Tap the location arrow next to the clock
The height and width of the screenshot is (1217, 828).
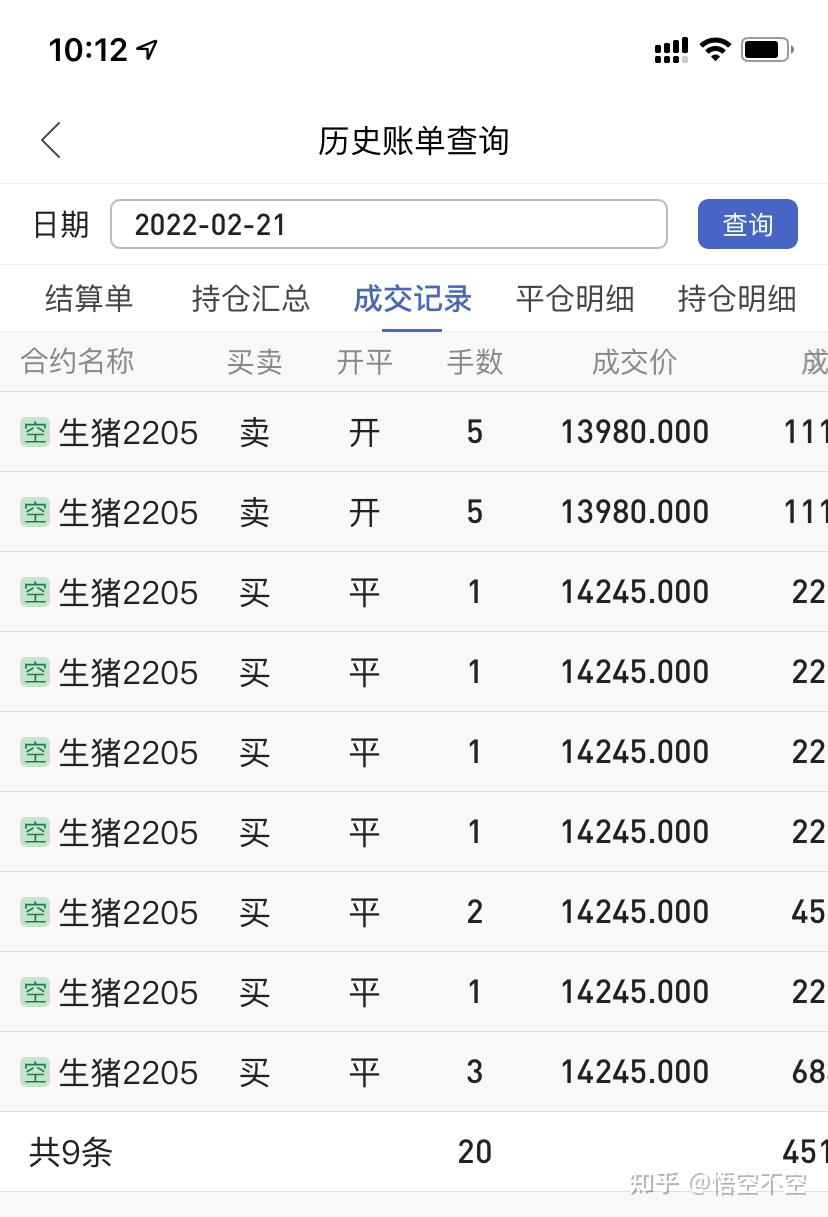146,47
